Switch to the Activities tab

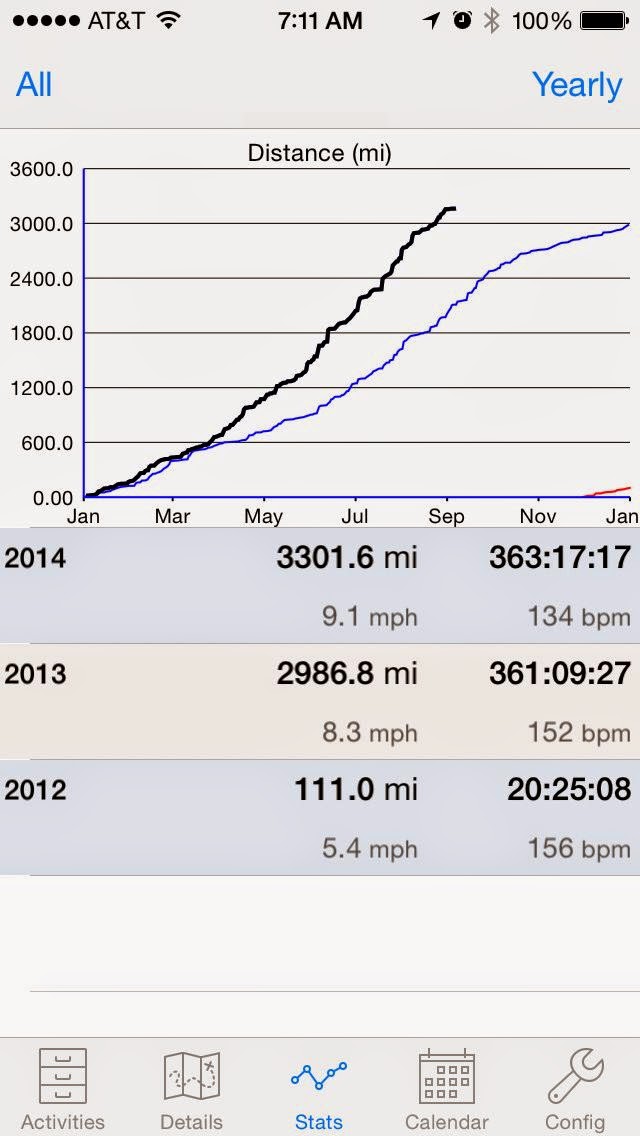tap(63, 1089)
